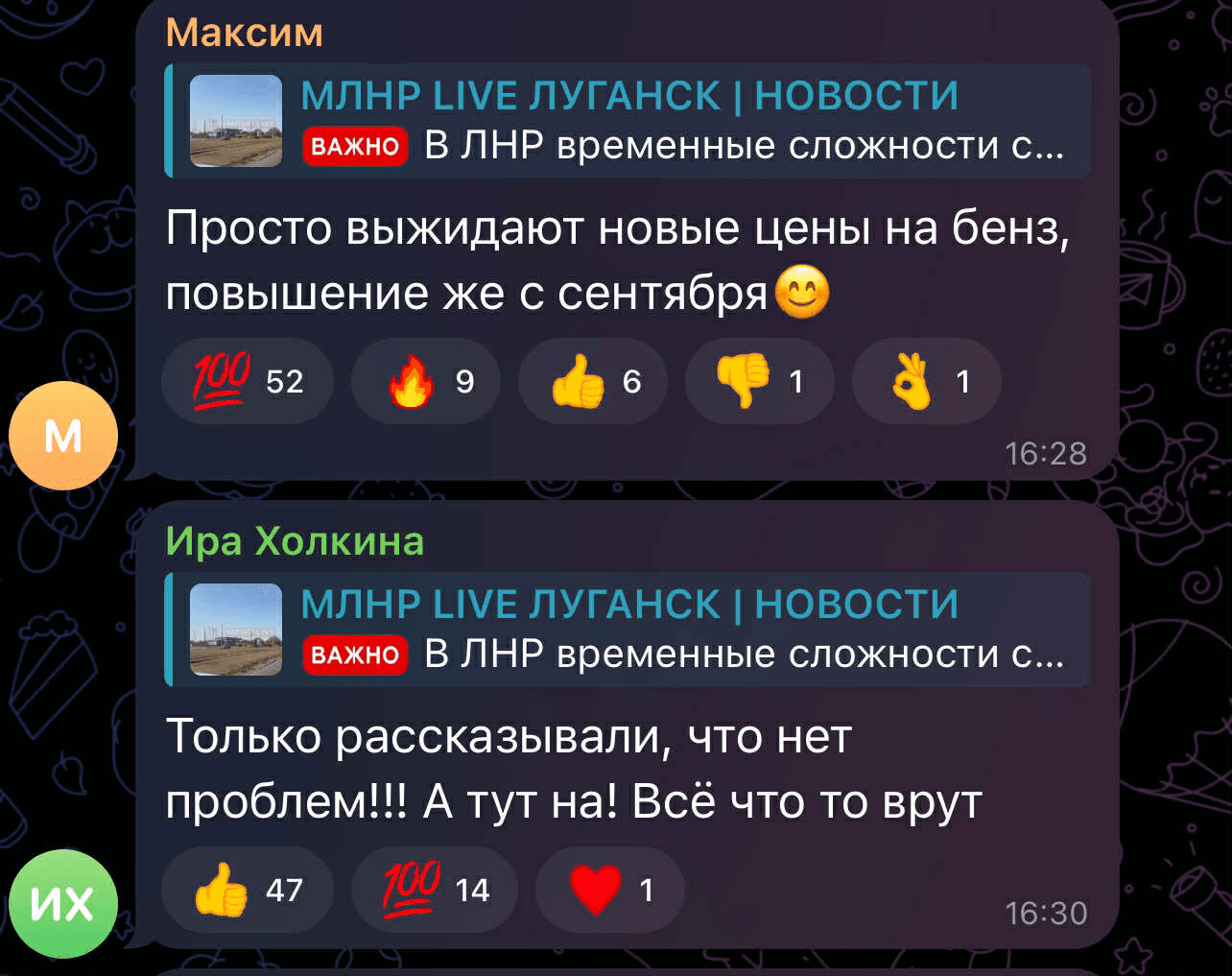The width and height of the screenshot is (1232, 976).
Task: Tap OK-hand reaction on Максим's message
Action: pos(926,381)
